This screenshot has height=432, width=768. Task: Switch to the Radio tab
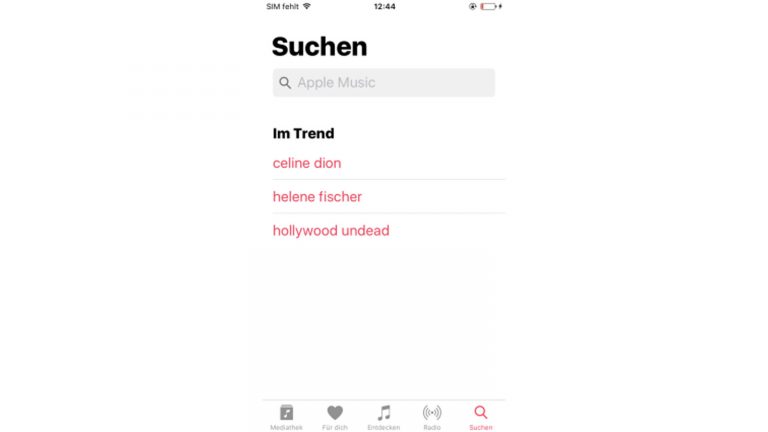(432, 417)
